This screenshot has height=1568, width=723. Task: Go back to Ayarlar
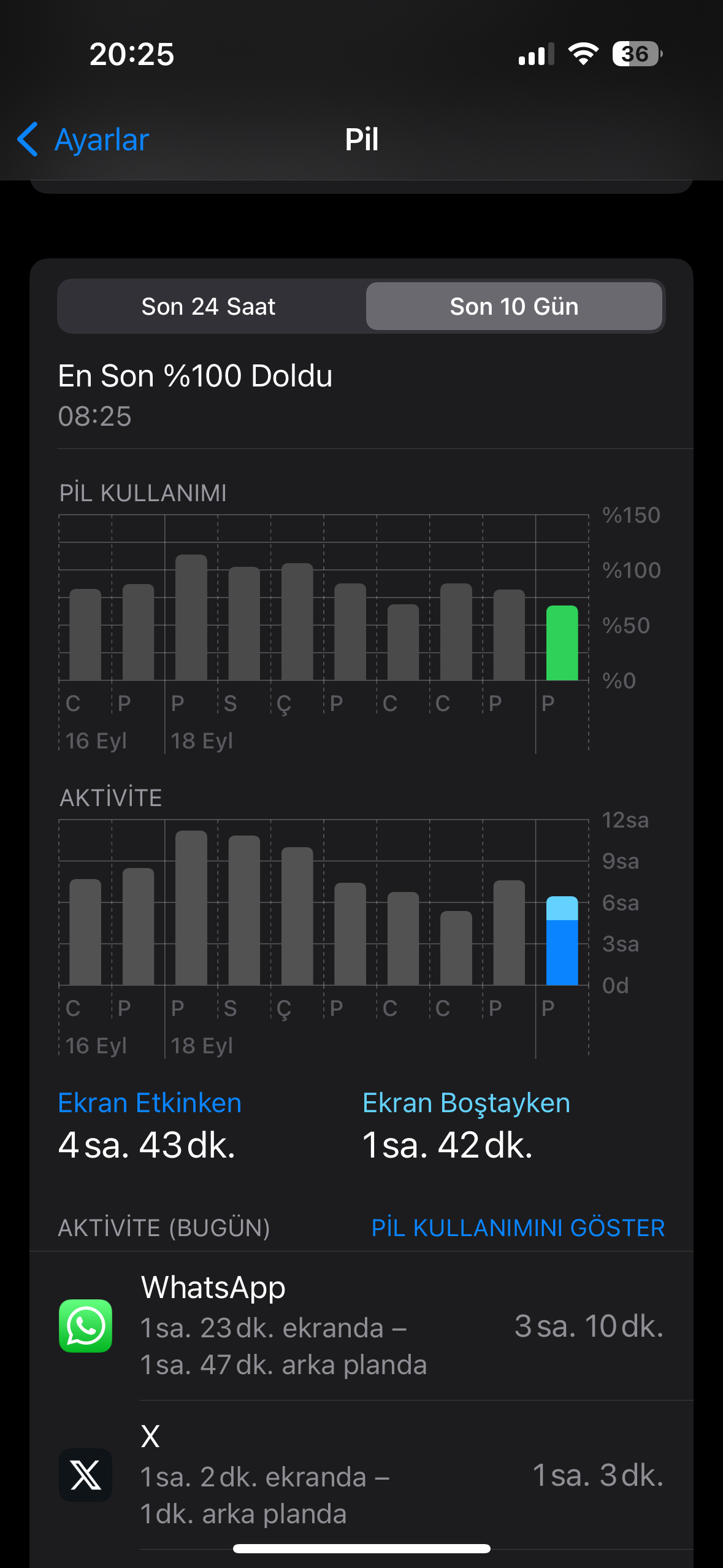pos(83,139)
